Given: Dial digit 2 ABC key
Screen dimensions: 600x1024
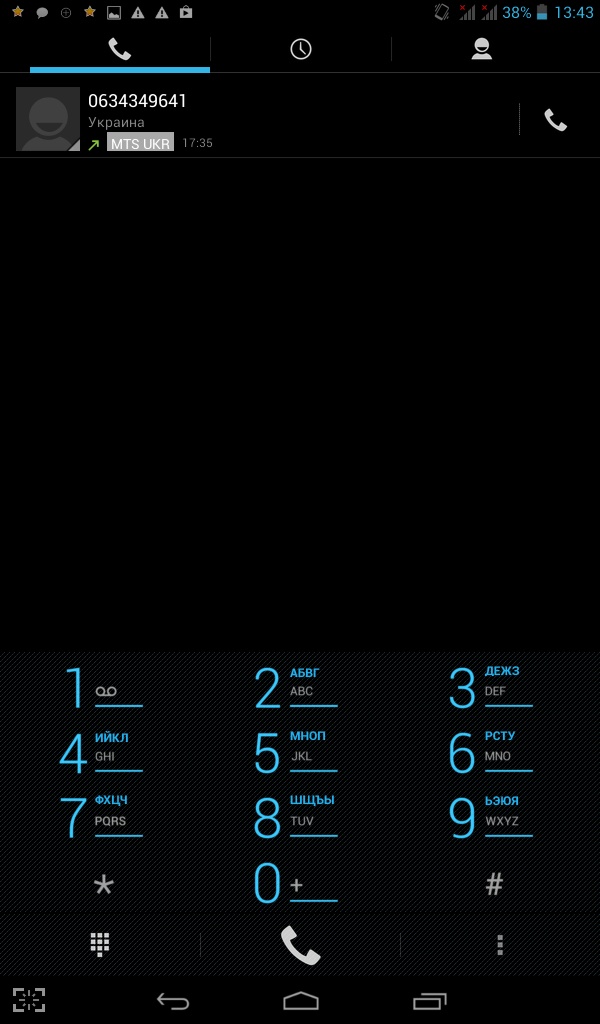Looking at the screenshot, I should (x=297, y=688).
